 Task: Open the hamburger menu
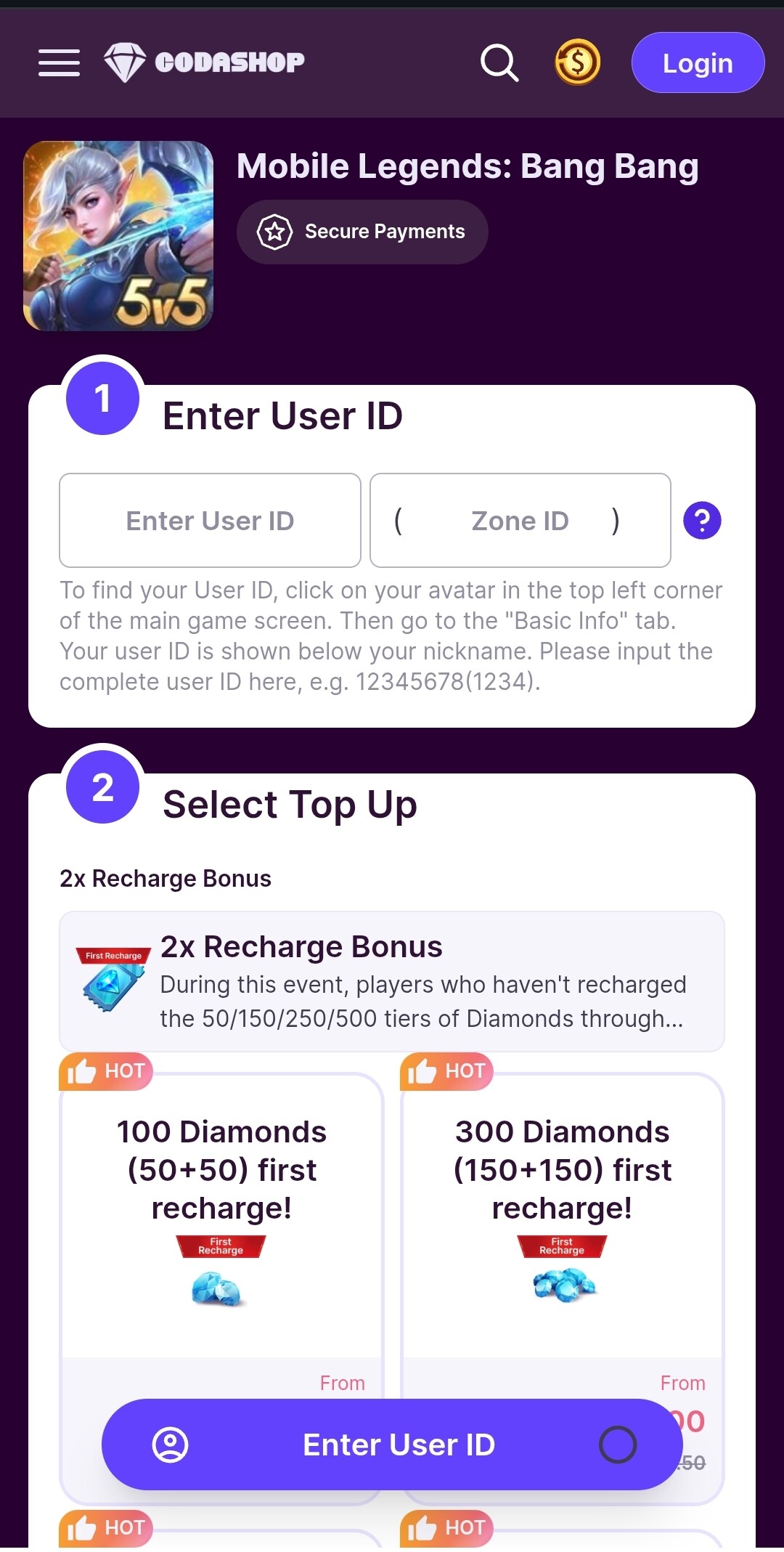(59, 62)
